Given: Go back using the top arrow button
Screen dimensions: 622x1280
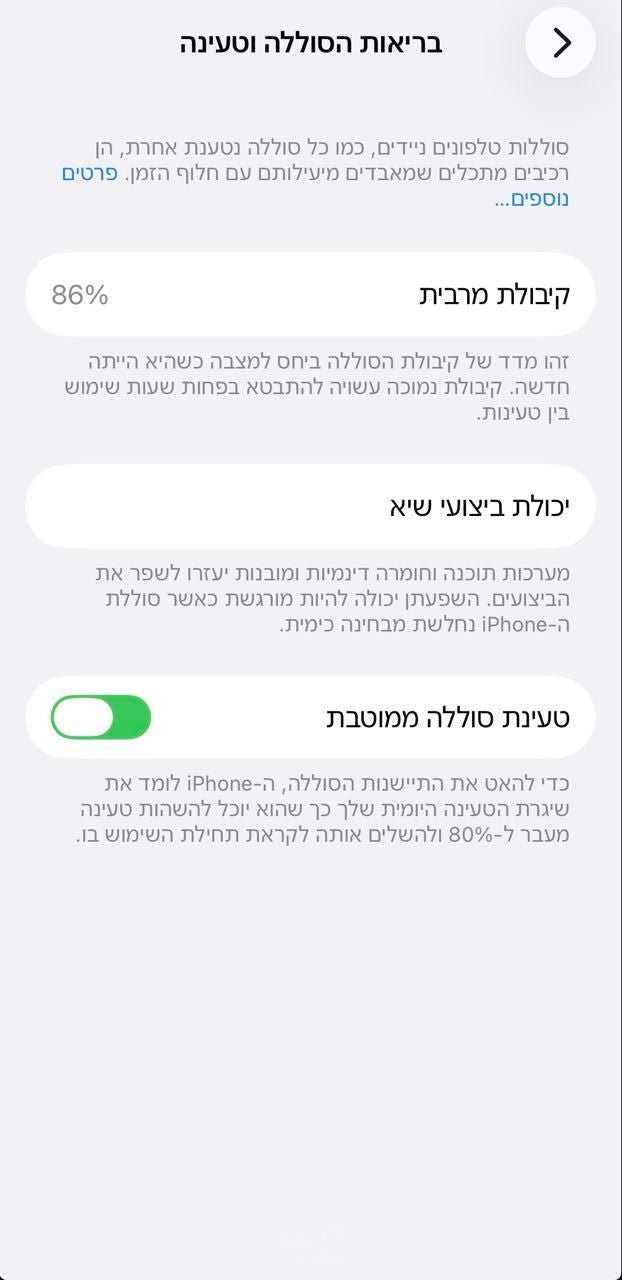Looking at the screenshot, I should click(560, 42).
